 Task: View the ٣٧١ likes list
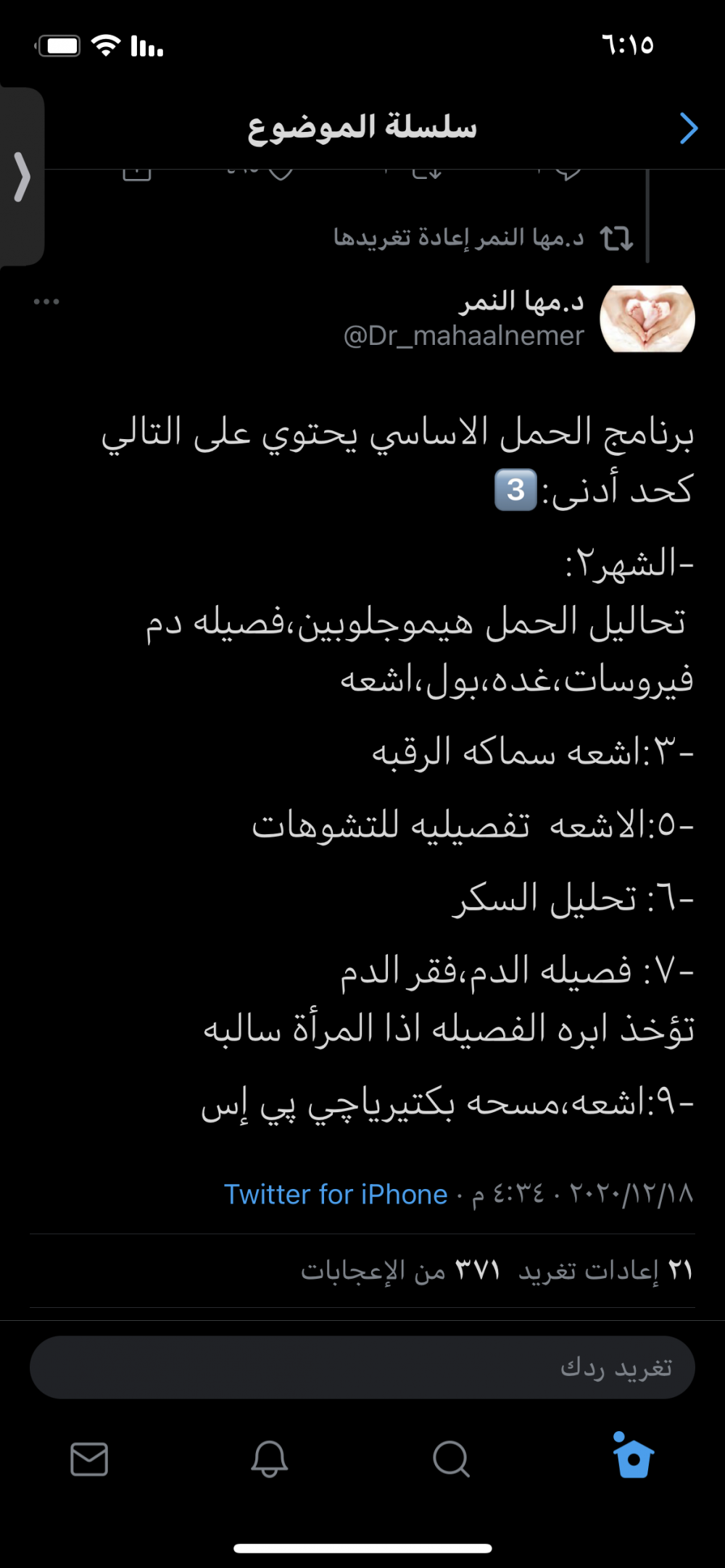(x=401, y=1270)
